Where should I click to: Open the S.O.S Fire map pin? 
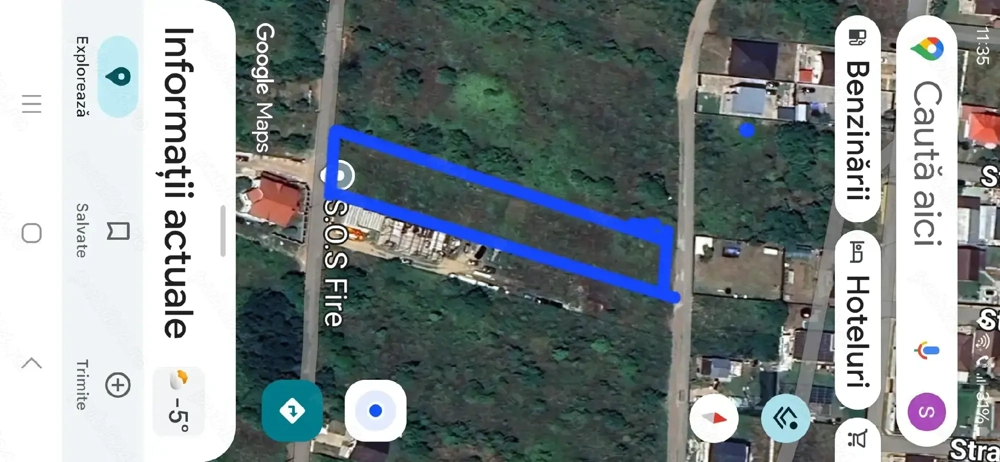pos(340,176)
